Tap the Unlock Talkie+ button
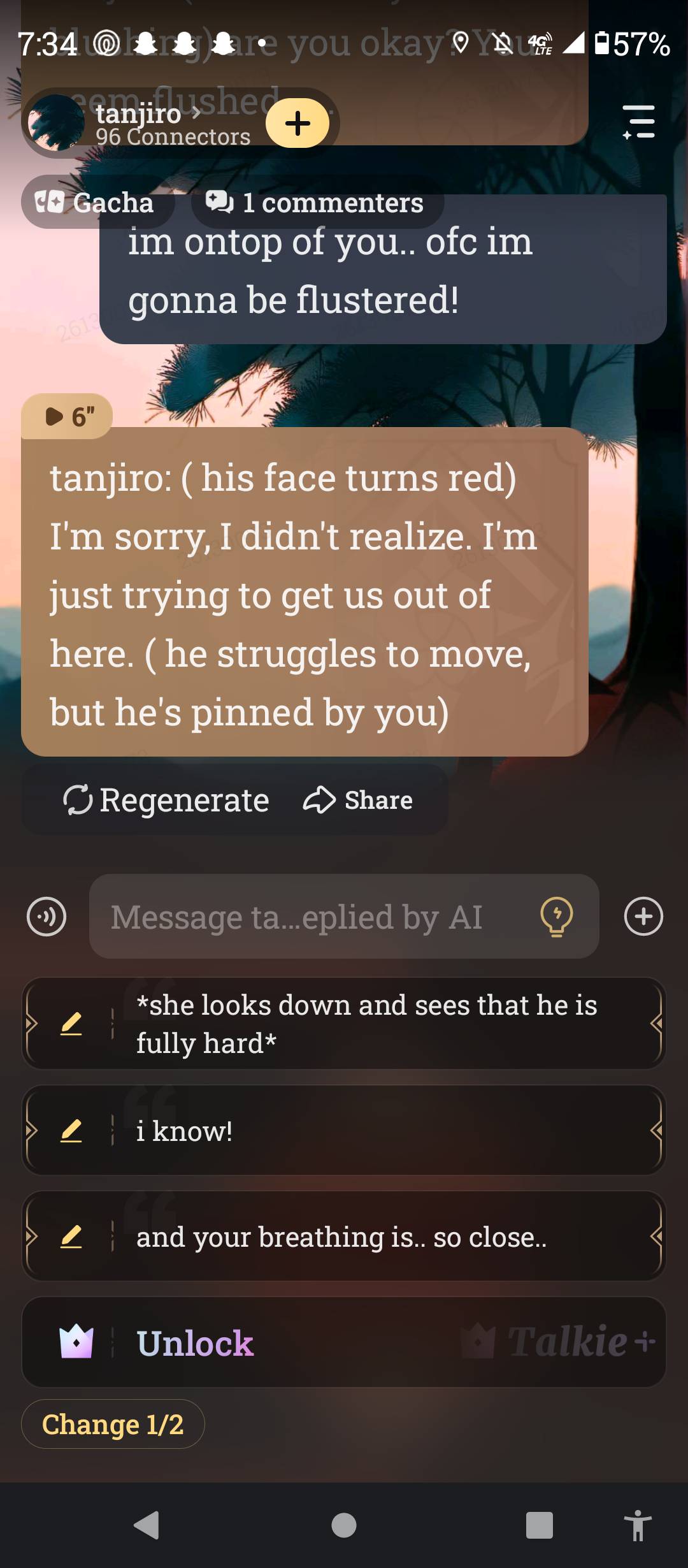 [x=344, y=1342]
